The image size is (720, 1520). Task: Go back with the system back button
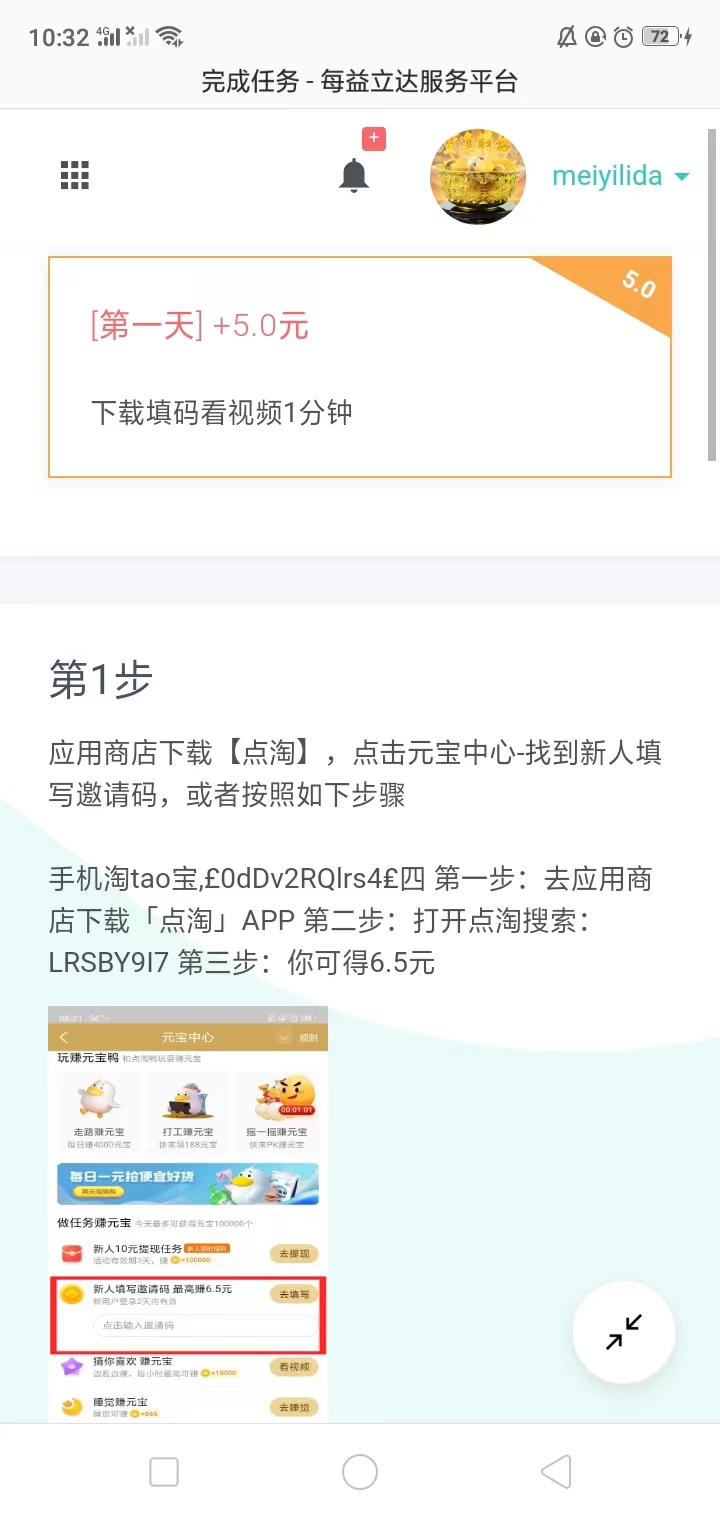[556, 1472]
